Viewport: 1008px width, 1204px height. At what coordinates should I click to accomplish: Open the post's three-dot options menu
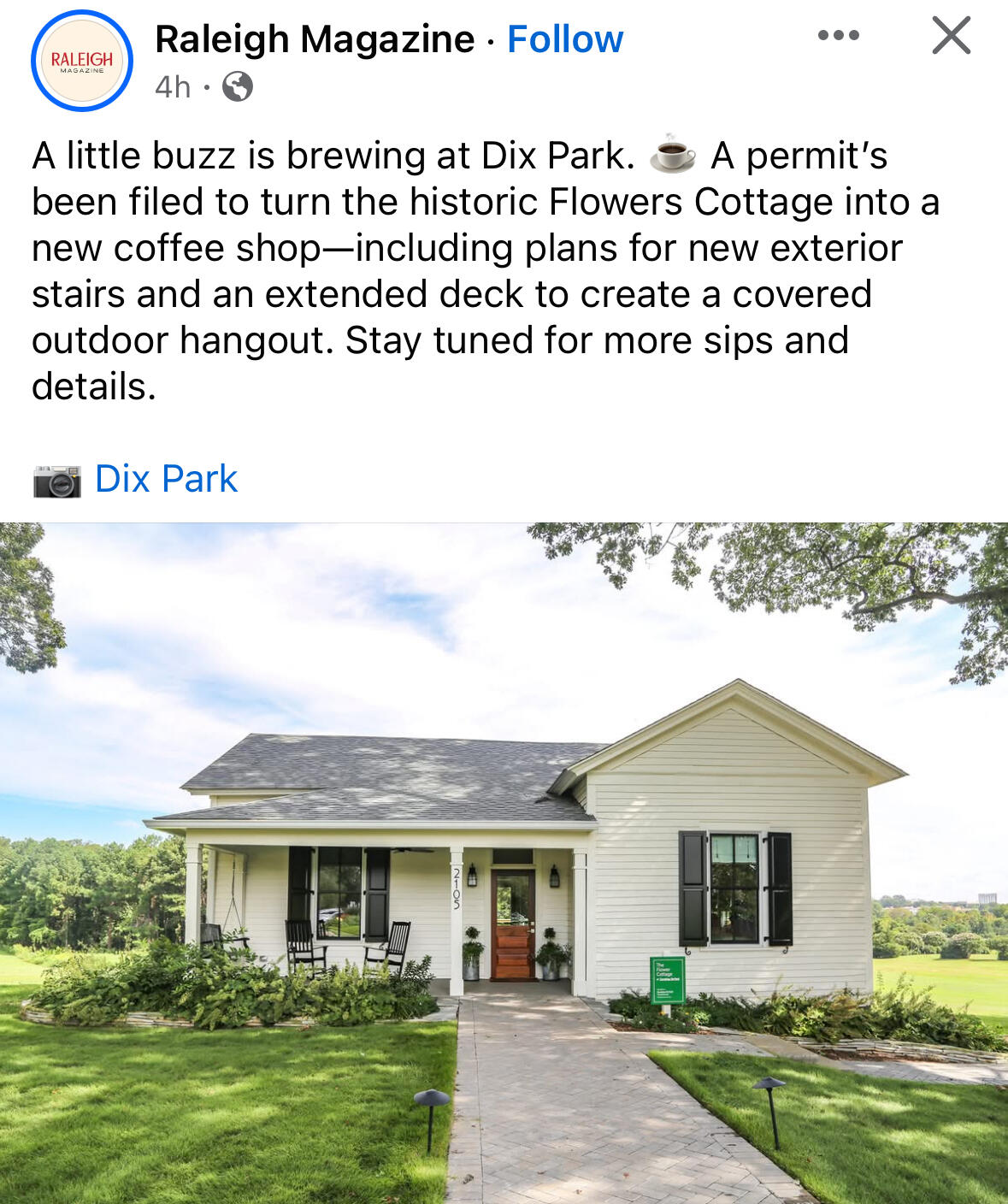click(x=838, y=36)
